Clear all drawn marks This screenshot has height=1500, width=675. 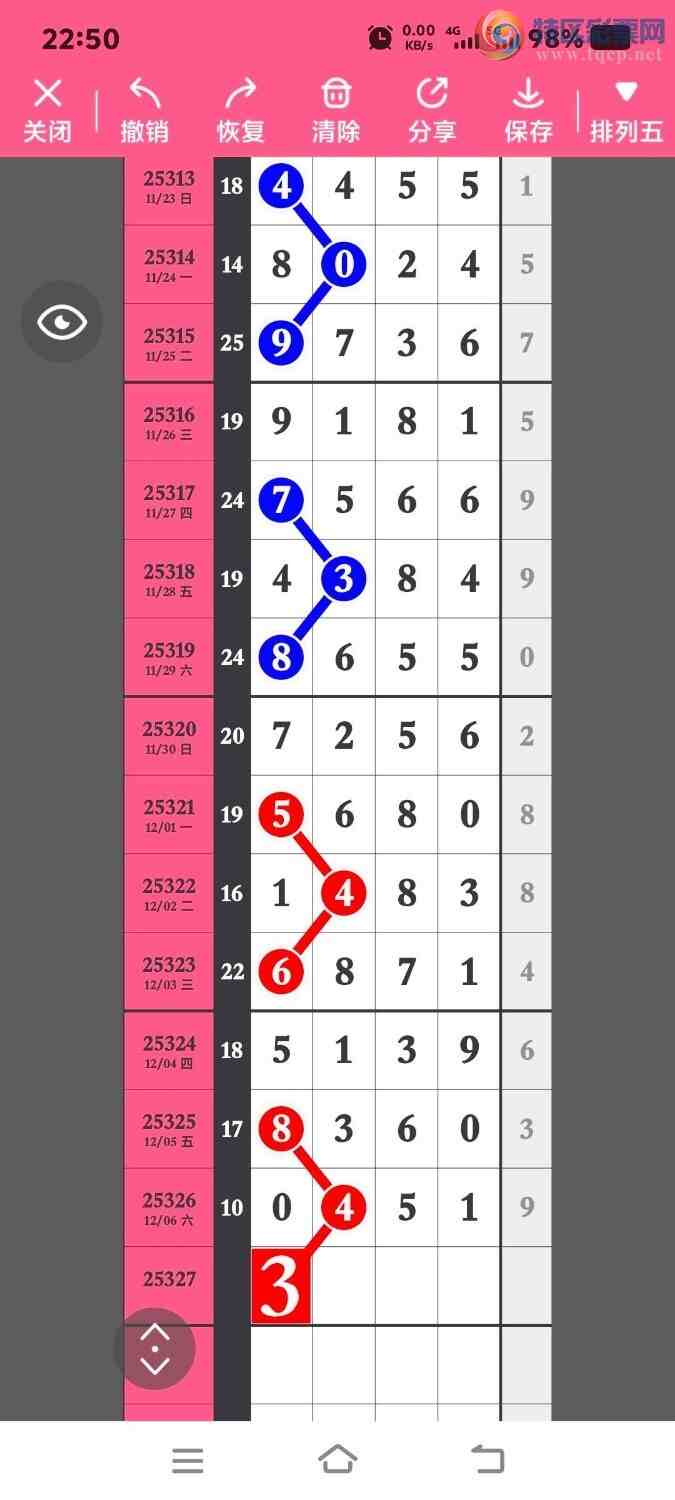(x=336, y=111)
